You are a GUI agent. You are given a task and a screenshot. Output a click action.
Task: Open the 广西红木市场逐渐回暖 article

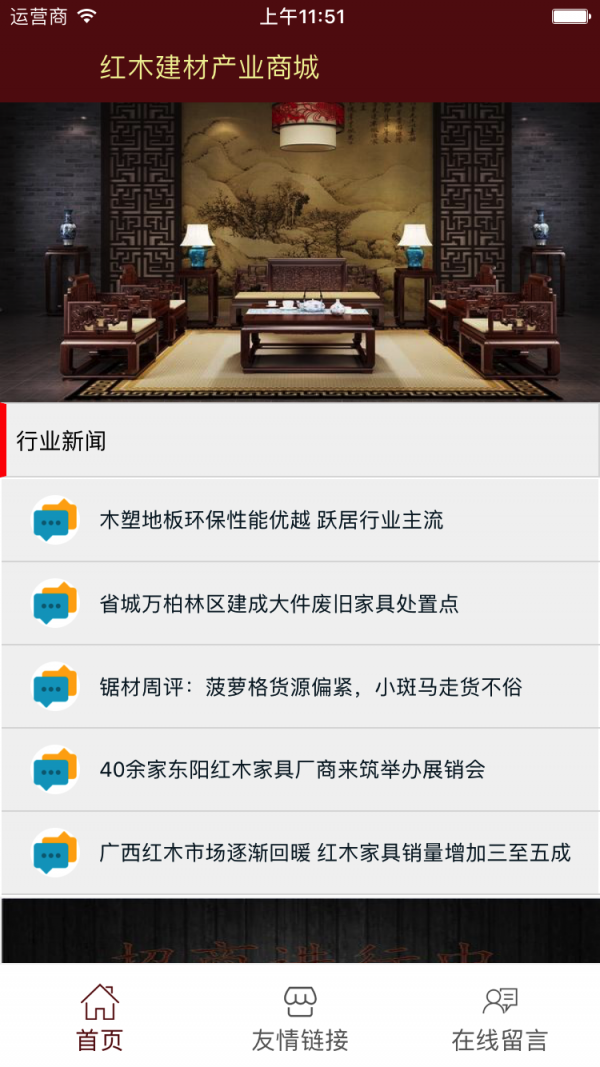tap(334, 853)
